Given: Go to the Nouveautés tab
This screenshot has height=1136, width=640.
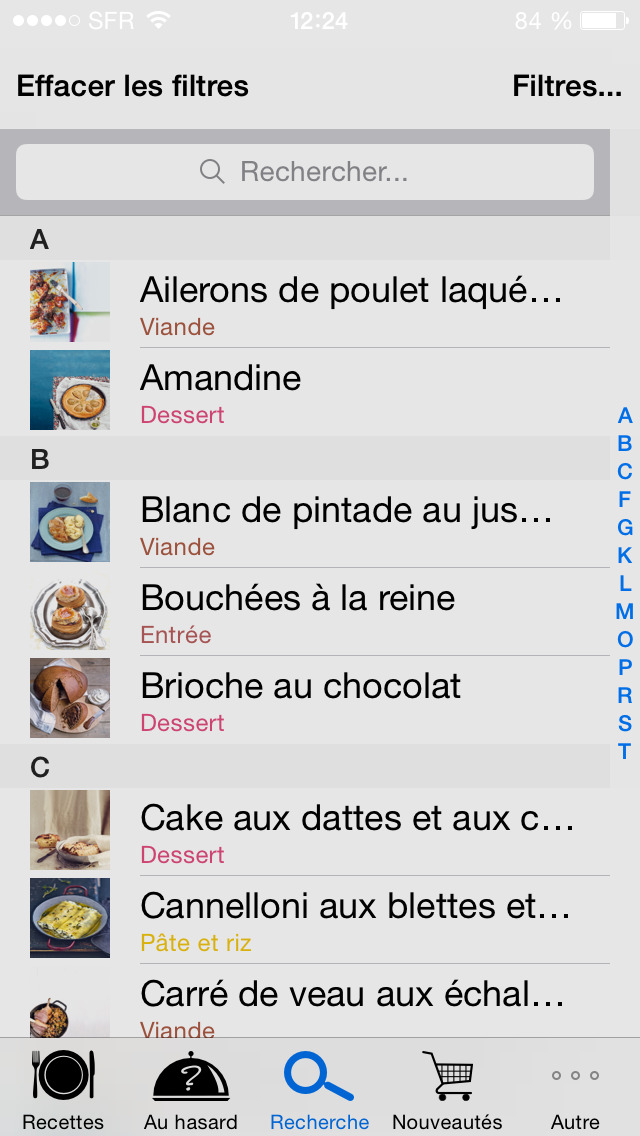Looking at the screenshot, I should (x=447, y=1088).
